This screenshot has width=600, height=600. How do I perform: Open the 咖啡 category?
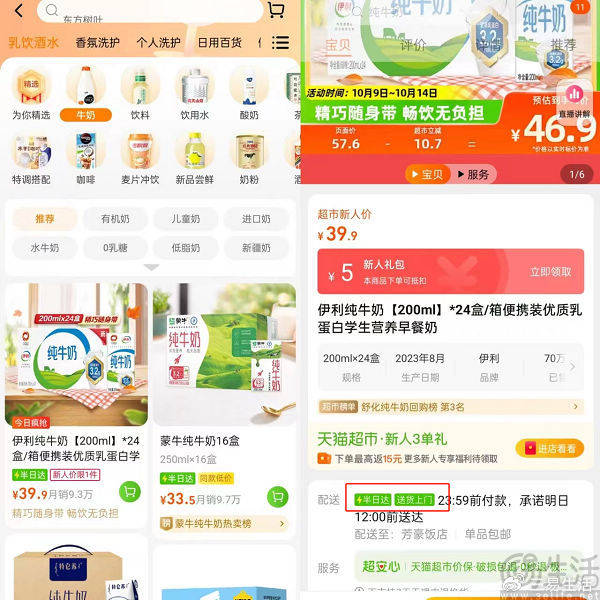85,157
